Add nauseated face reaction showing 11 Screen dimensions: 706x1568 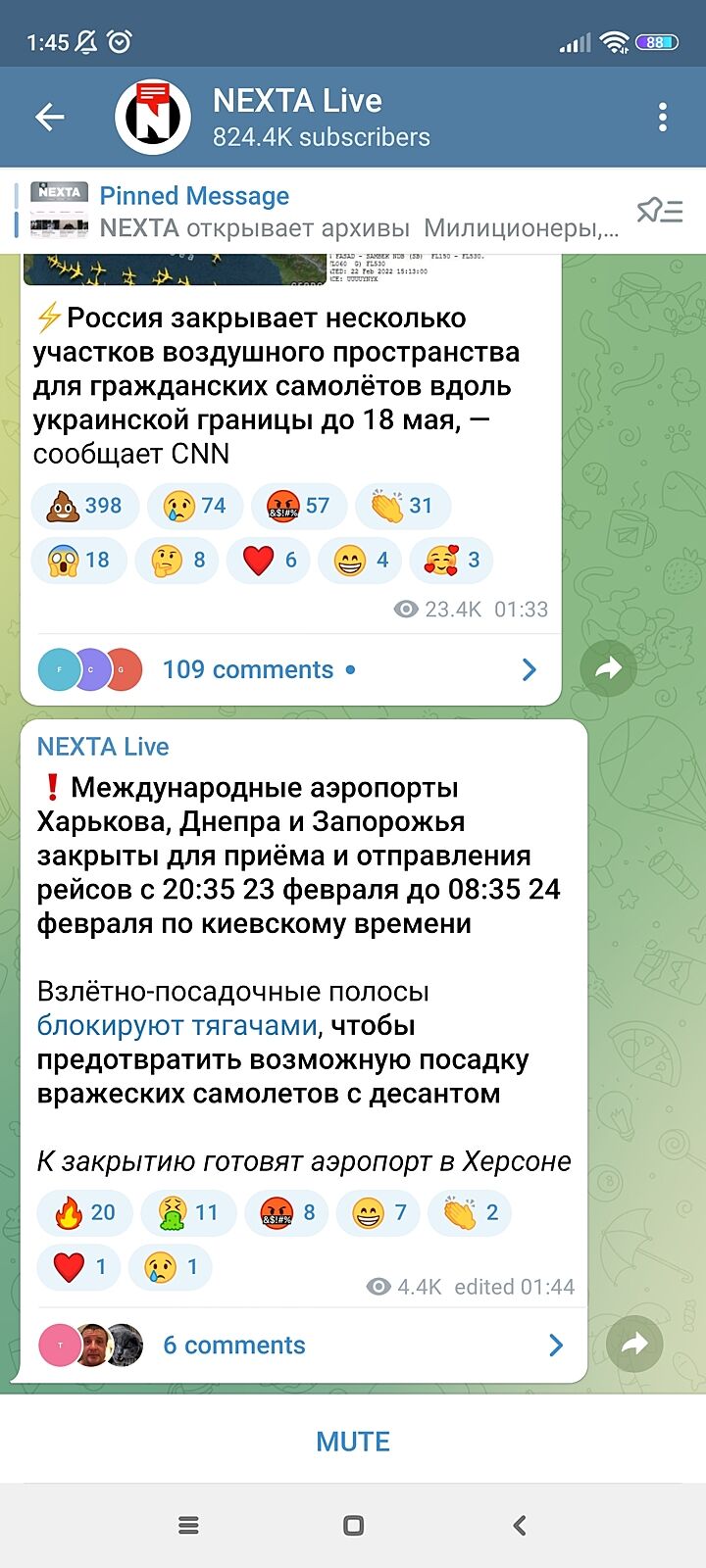pos(187,1213)
